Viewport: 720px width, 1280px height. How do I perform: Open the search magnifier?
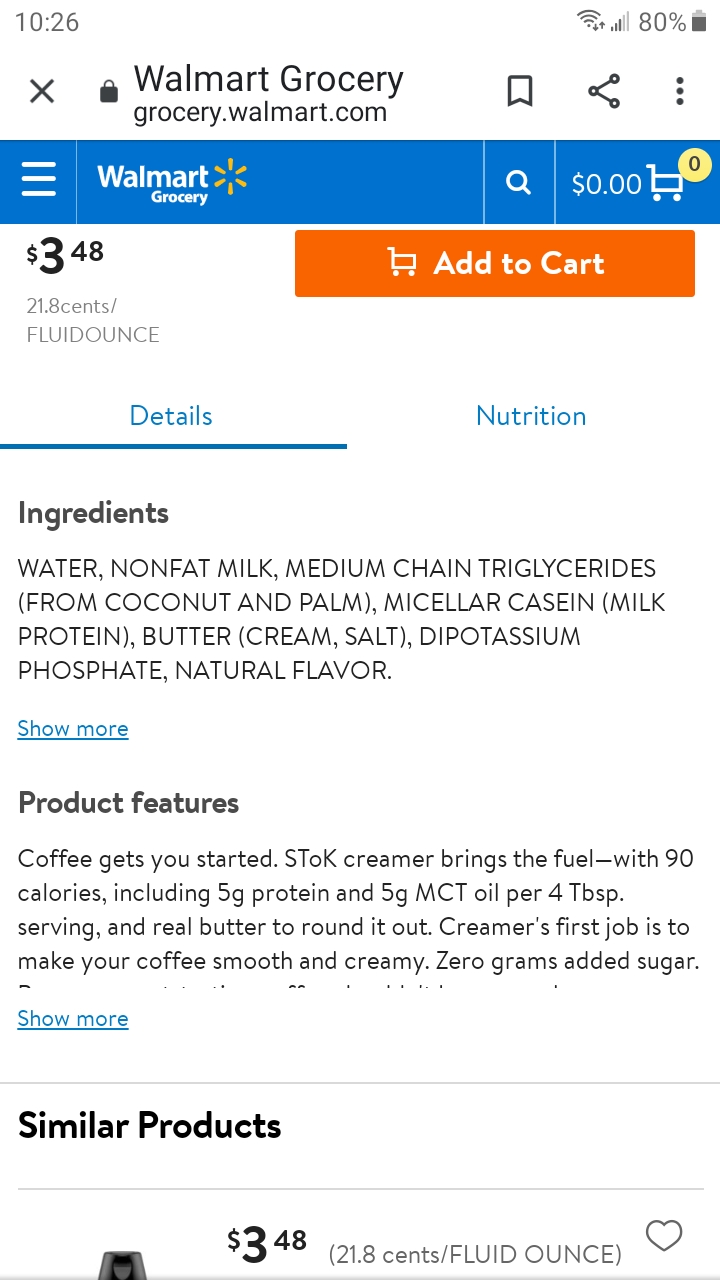pyautogui.click(x=518, y=183)
